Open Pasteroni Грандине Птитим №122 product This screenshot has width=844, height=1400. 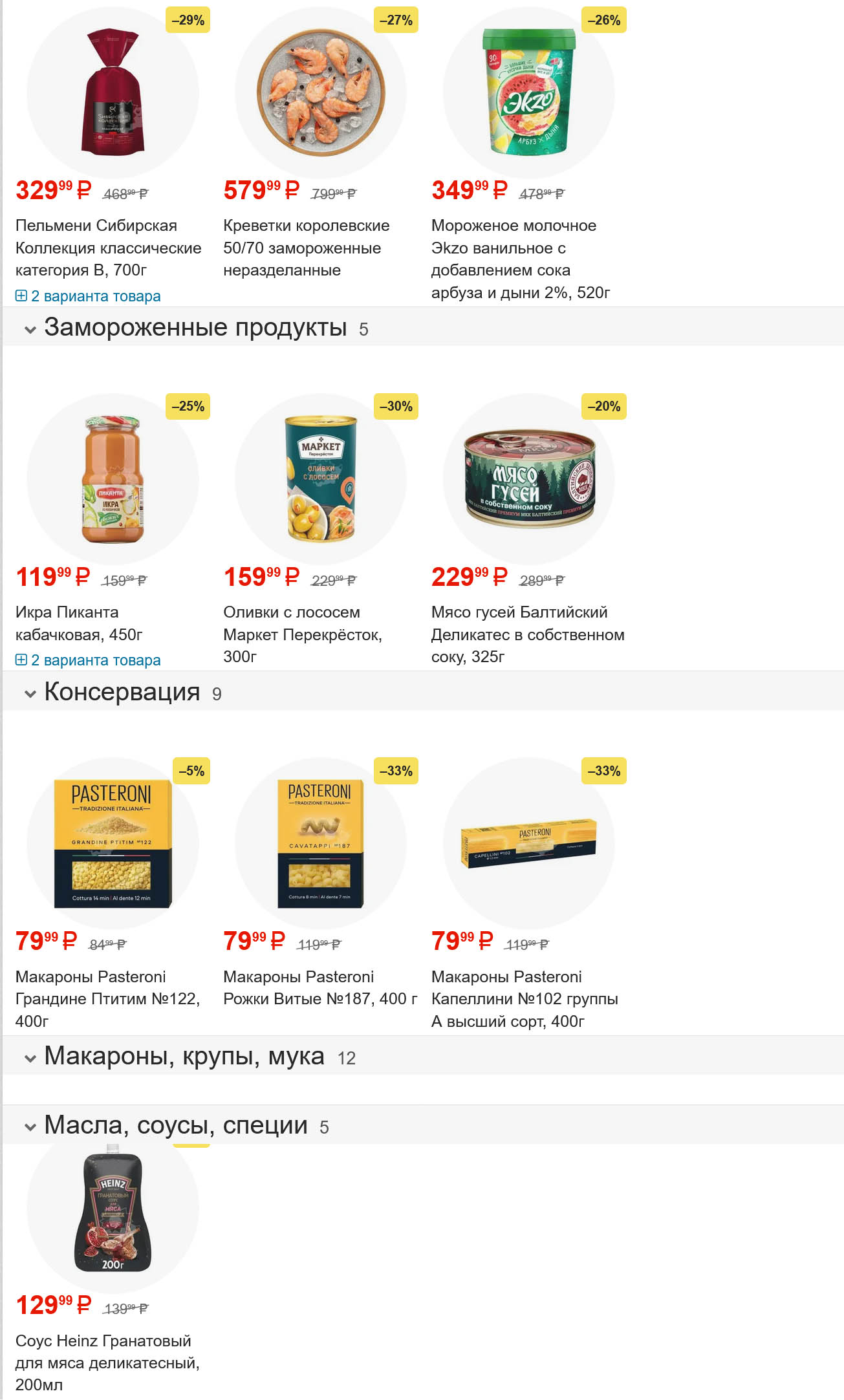(x=107, y=998)
